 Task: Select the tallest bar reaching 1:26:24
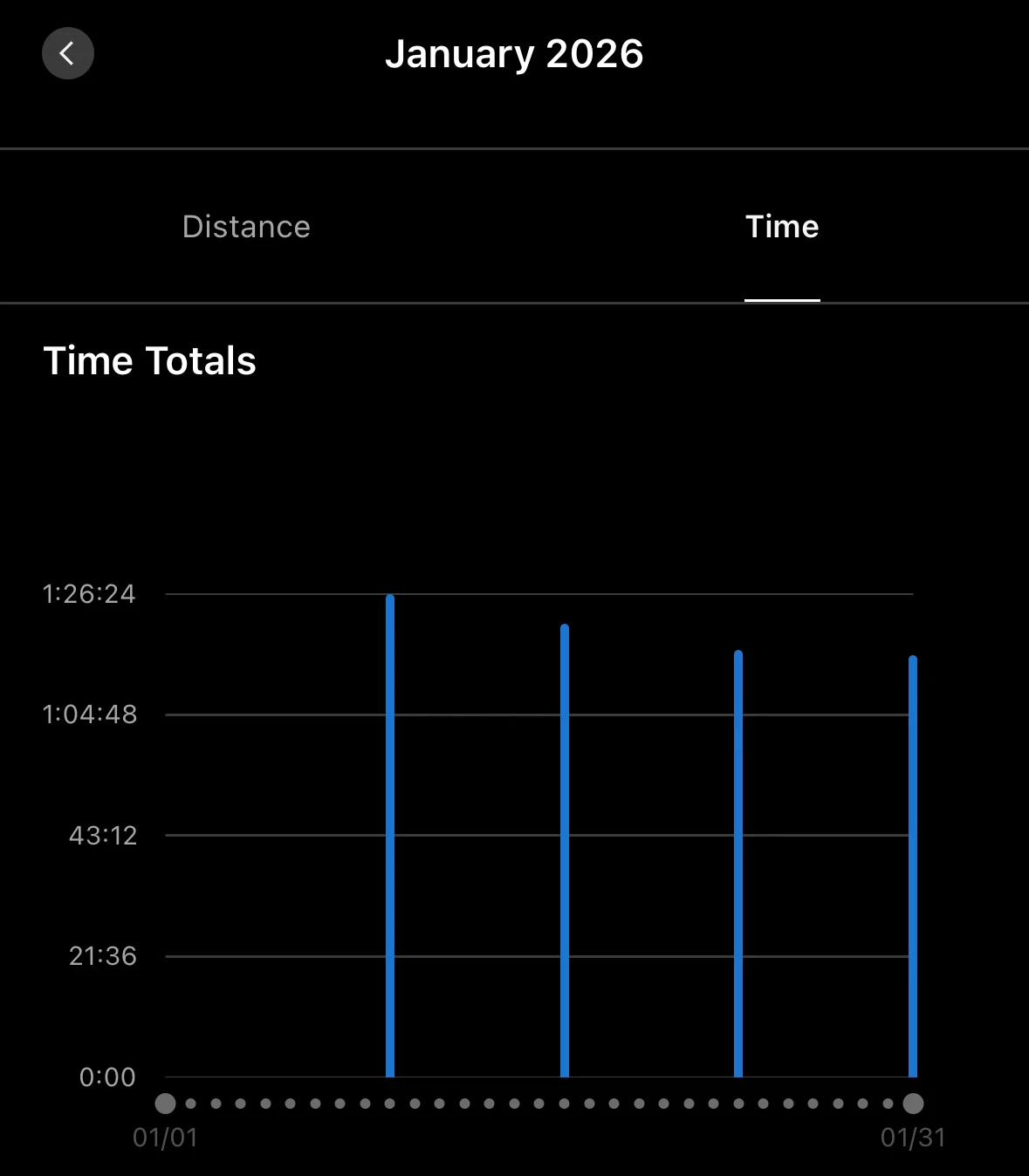(390, 836)
